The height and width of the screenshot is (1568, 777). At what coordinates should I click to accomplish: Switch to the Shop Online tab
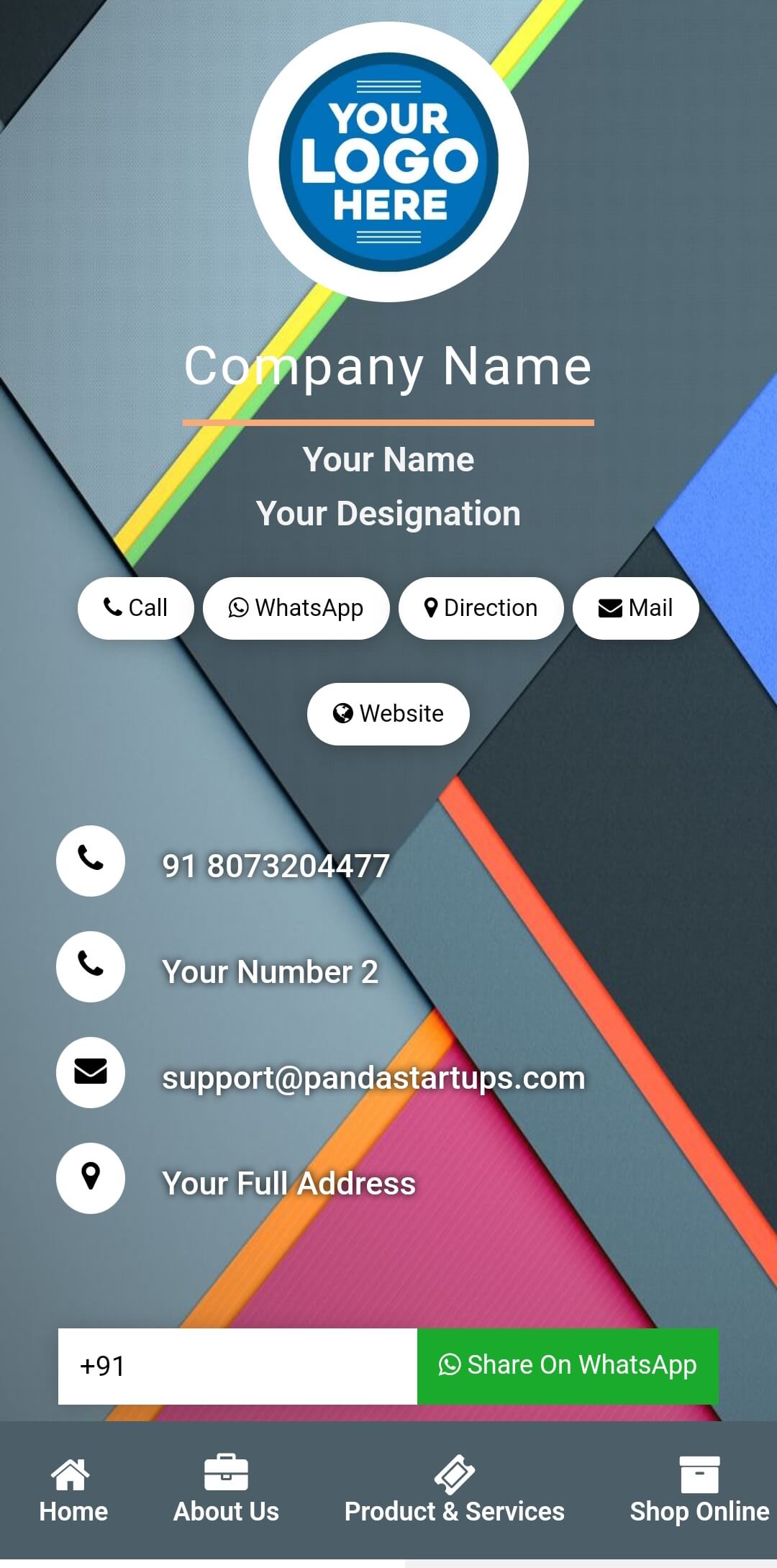coord(699,1491)
